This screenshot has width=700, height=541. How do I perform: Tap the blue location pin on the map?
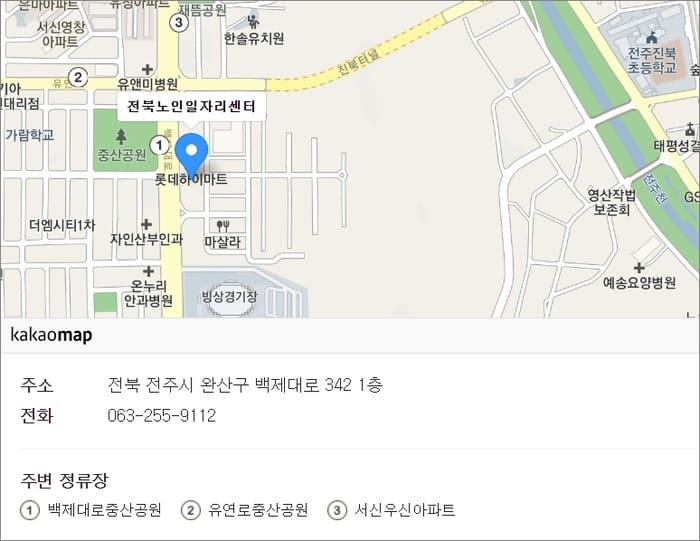tap(191, 154)
